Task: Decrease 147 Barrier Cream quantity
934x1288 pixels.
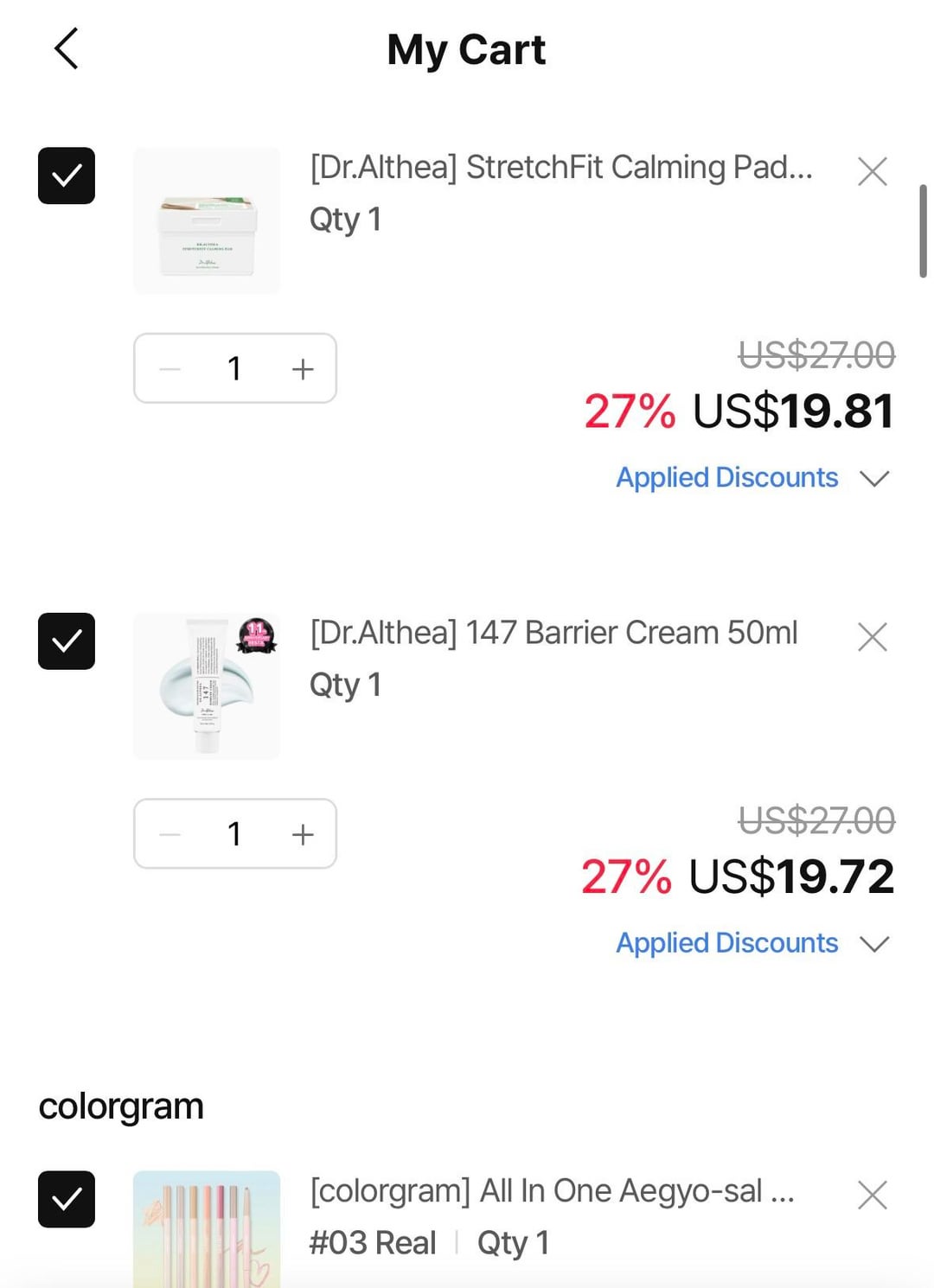Action: [170, 834]
